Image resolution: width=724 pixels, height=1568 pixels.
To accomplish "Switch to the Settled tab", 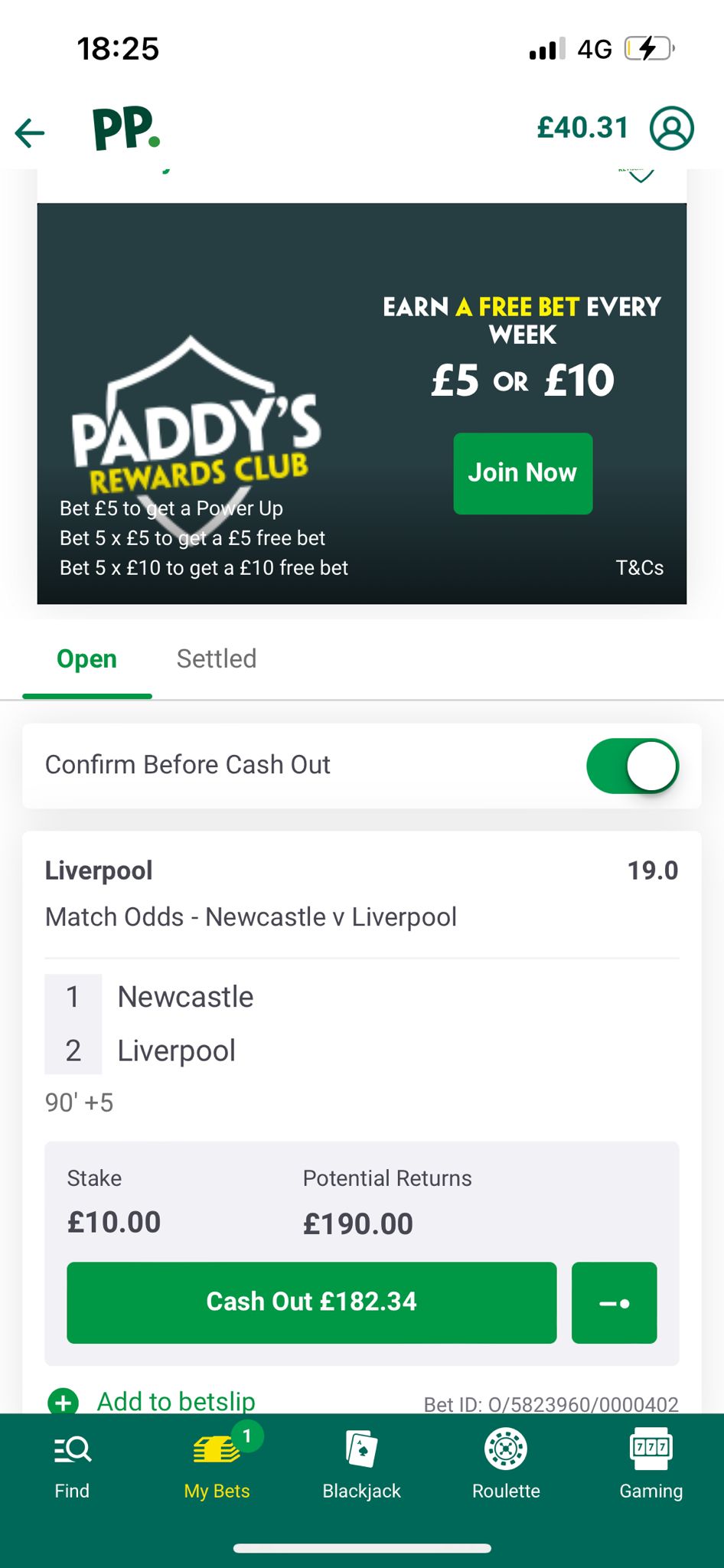I will click(217, 658).
